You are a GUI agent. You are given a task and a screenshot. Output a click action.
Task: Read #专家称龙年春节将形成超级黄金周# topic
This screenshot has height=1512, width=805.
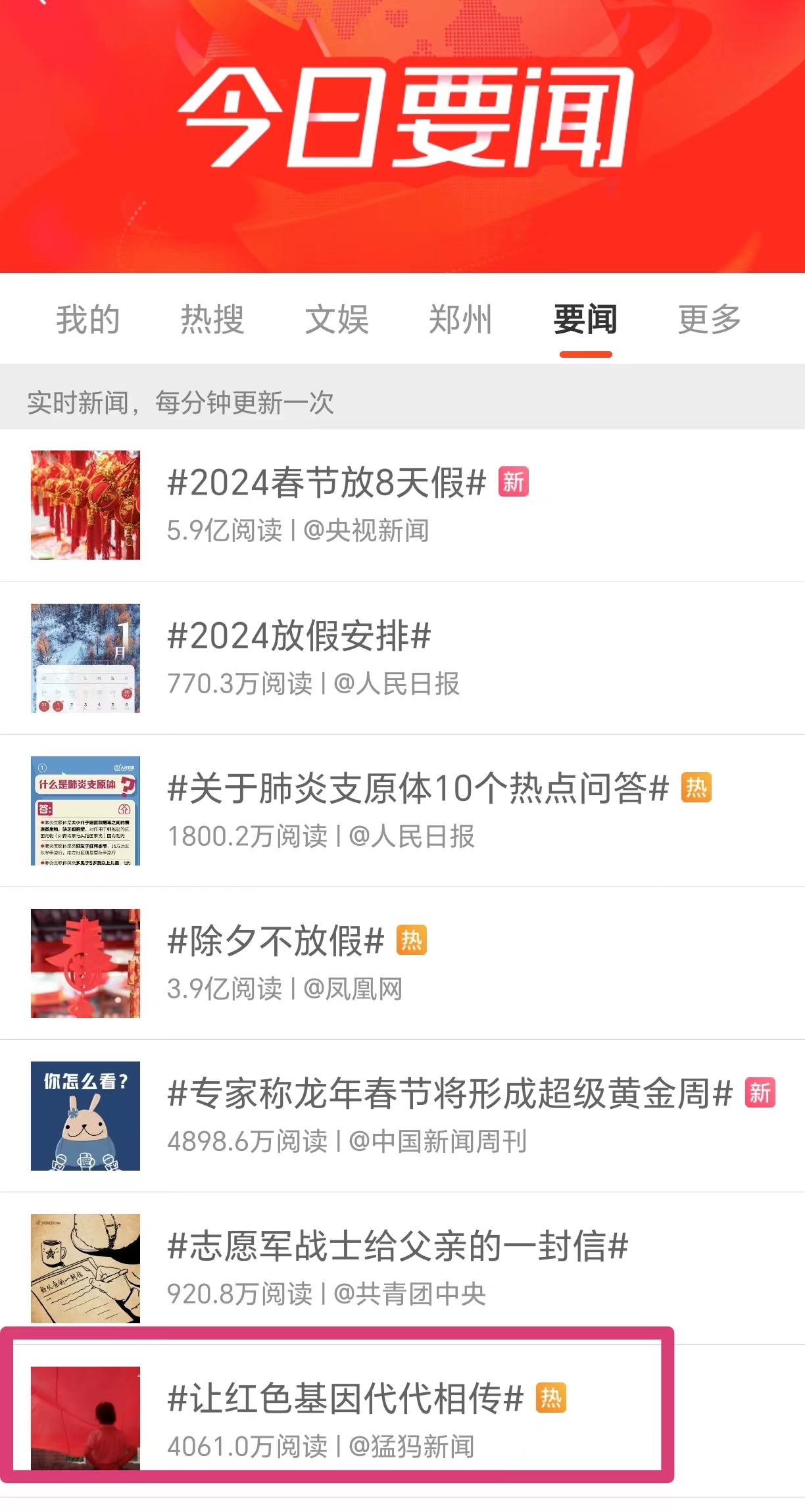point(450,1094)
